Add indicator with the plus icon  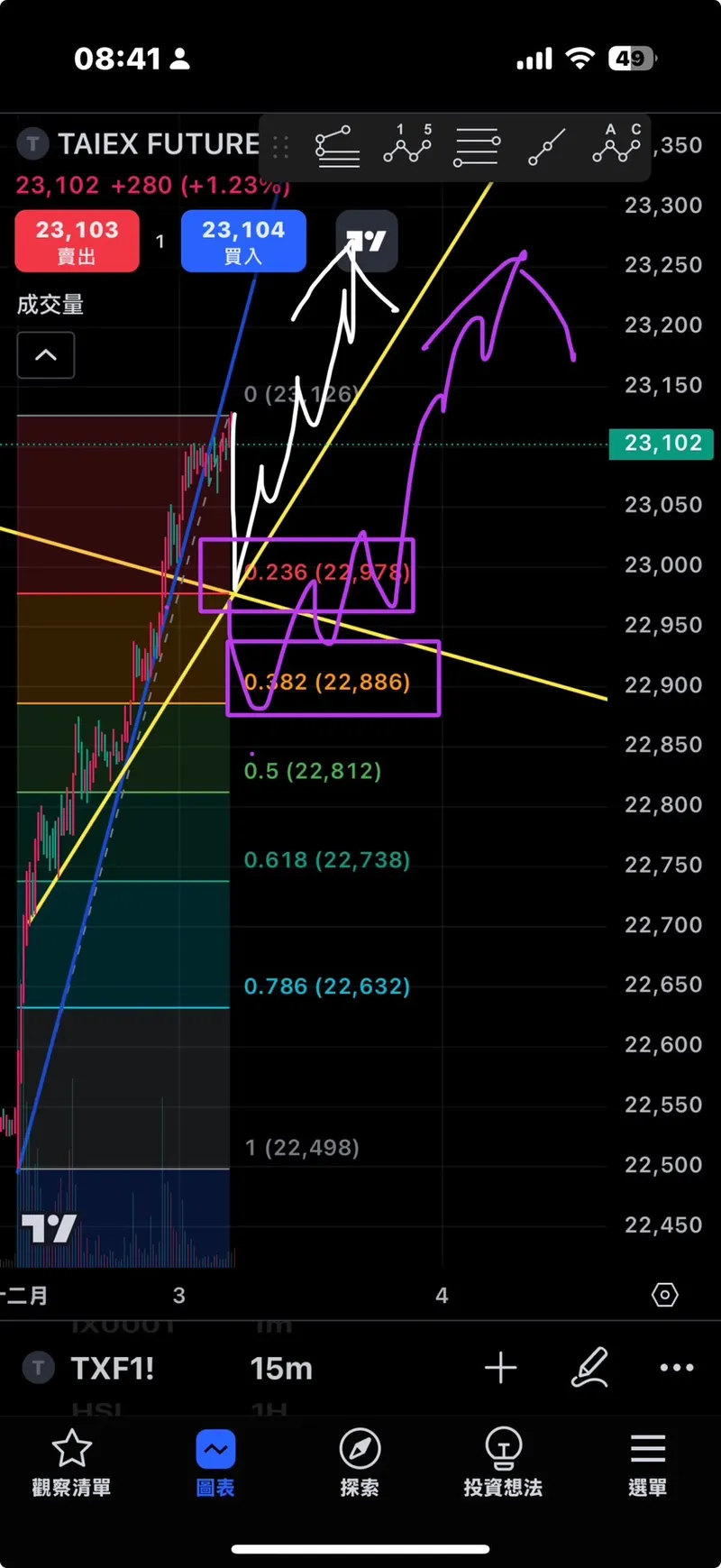pyautogui.click(x=501, y=1368)
